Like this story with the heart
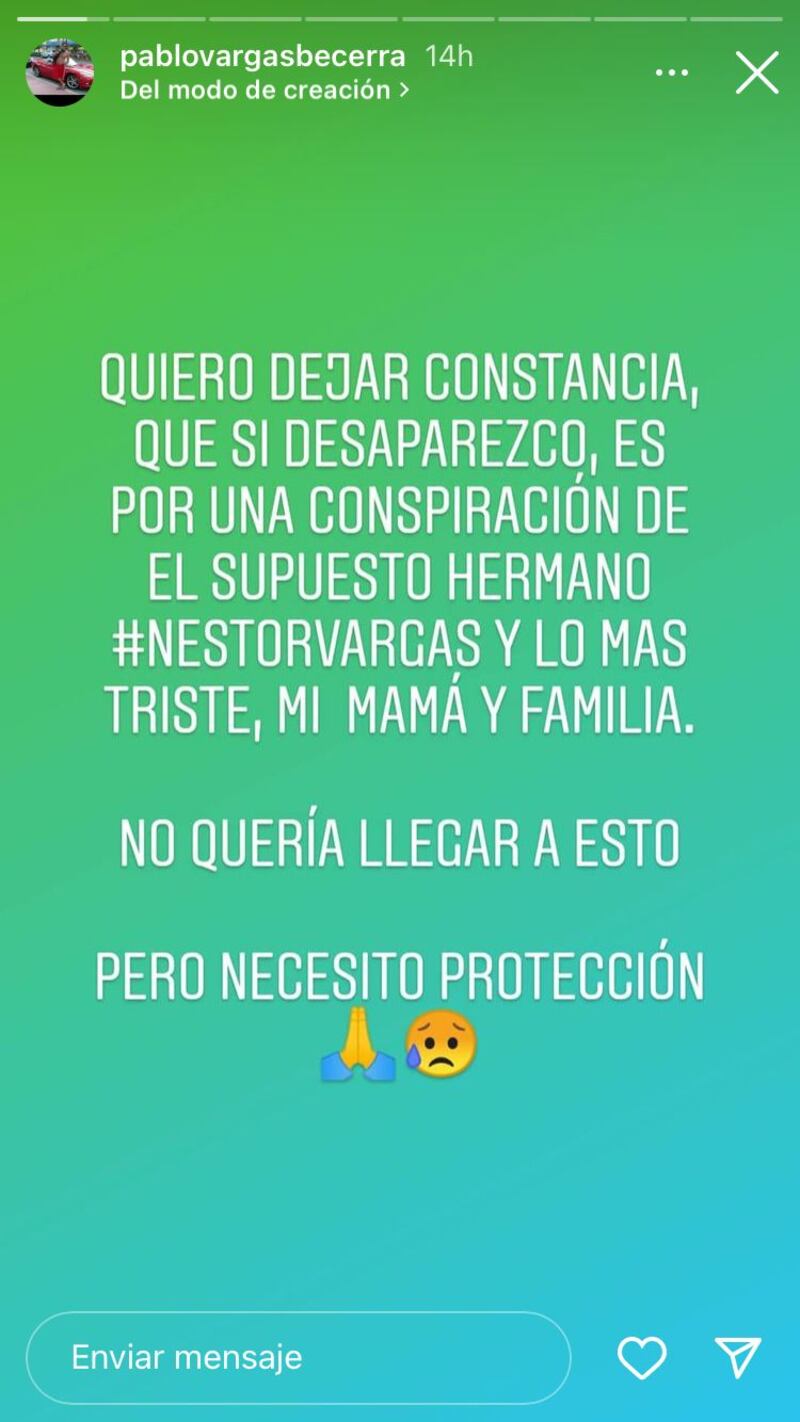This screenshot has height=1422, width=800. [x=642, y=1357]
